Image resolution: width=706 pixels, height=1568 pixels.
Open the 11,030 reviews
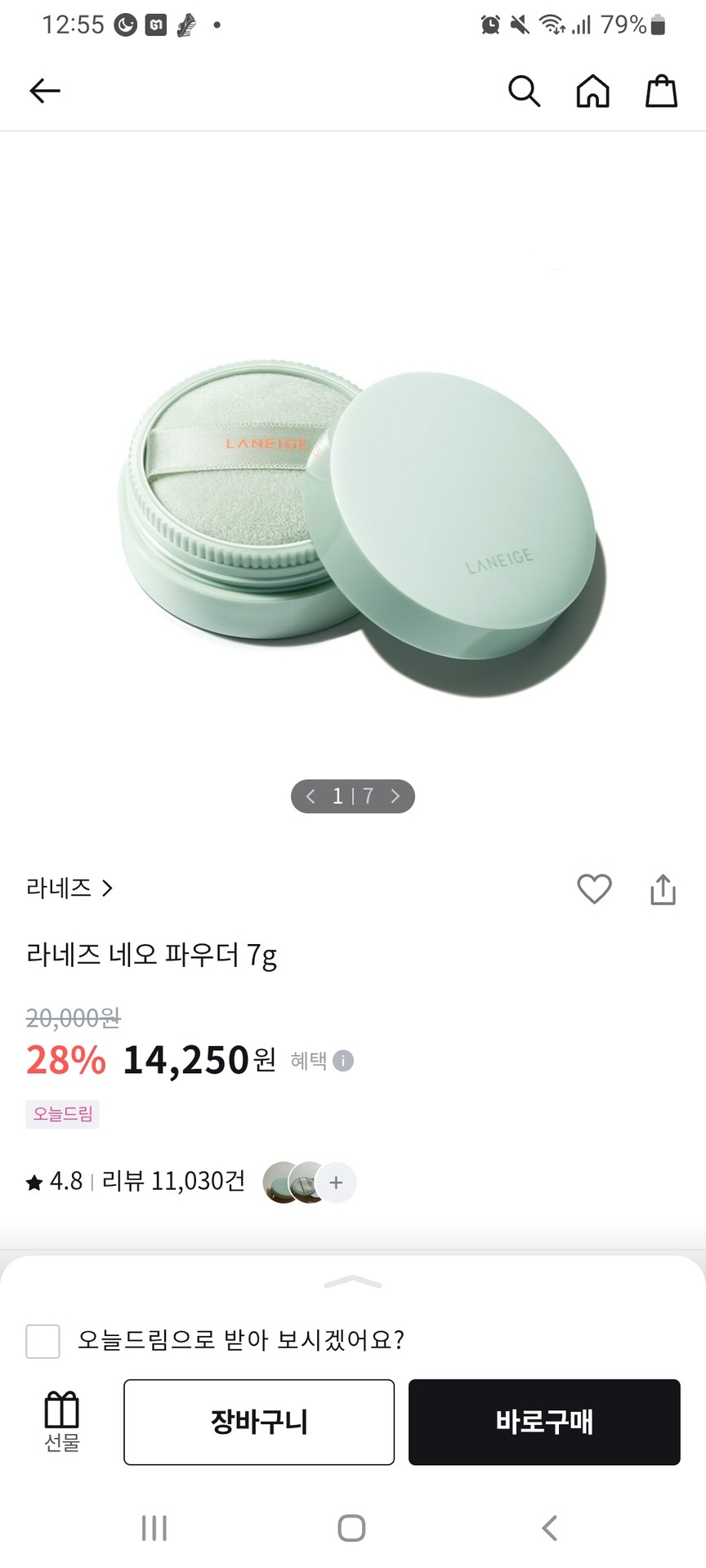point(173,1182)
